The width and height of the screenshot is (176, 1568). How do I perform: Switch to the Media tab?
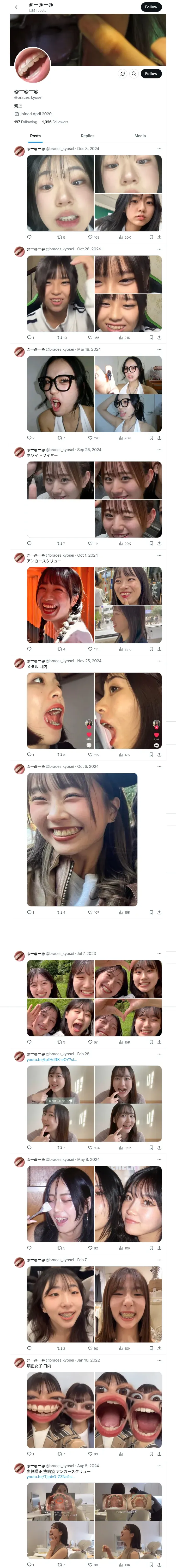tap(140, 136)
